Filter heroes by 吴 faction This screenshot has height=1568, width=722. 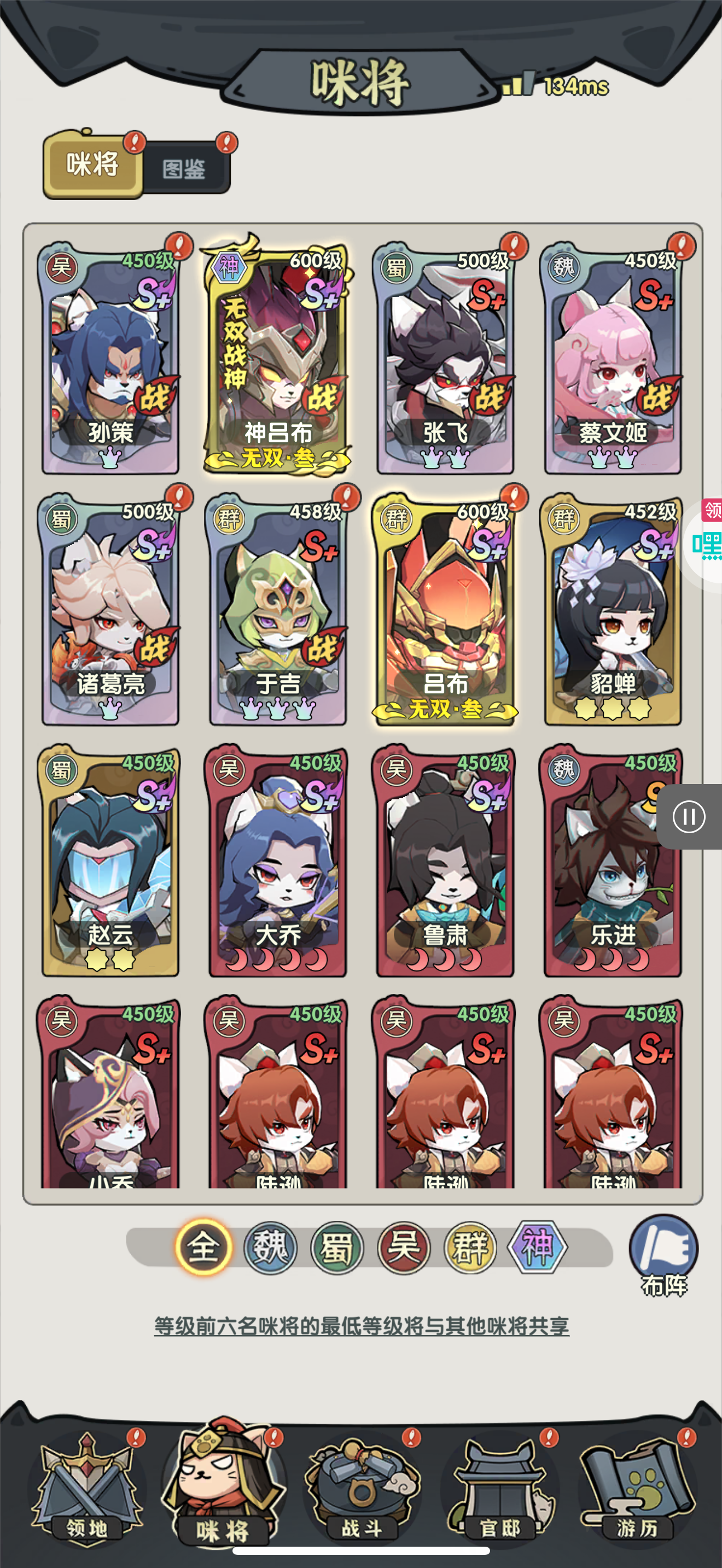click(x=404, y=1247)
